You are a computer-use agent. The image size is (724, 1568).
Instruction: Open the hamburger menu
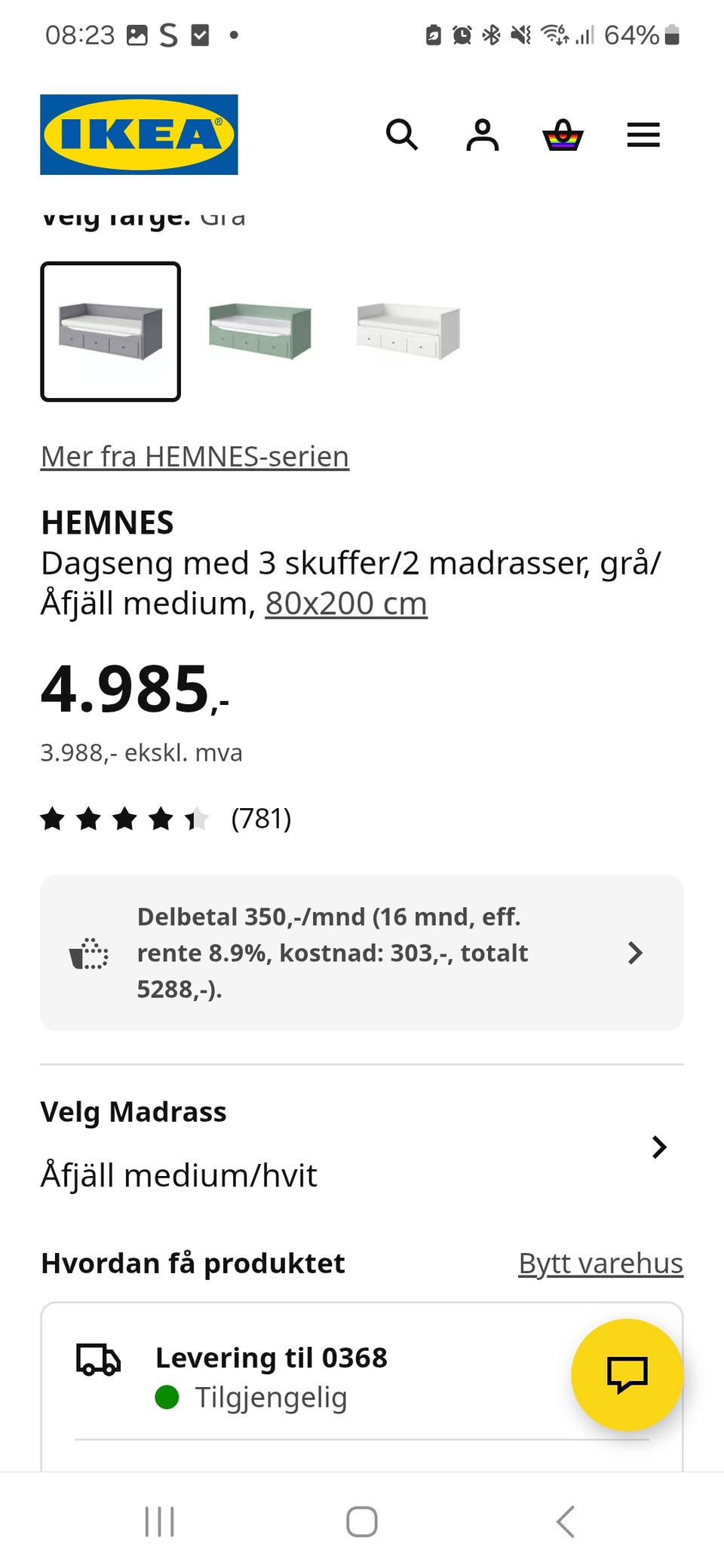point(643,136)
